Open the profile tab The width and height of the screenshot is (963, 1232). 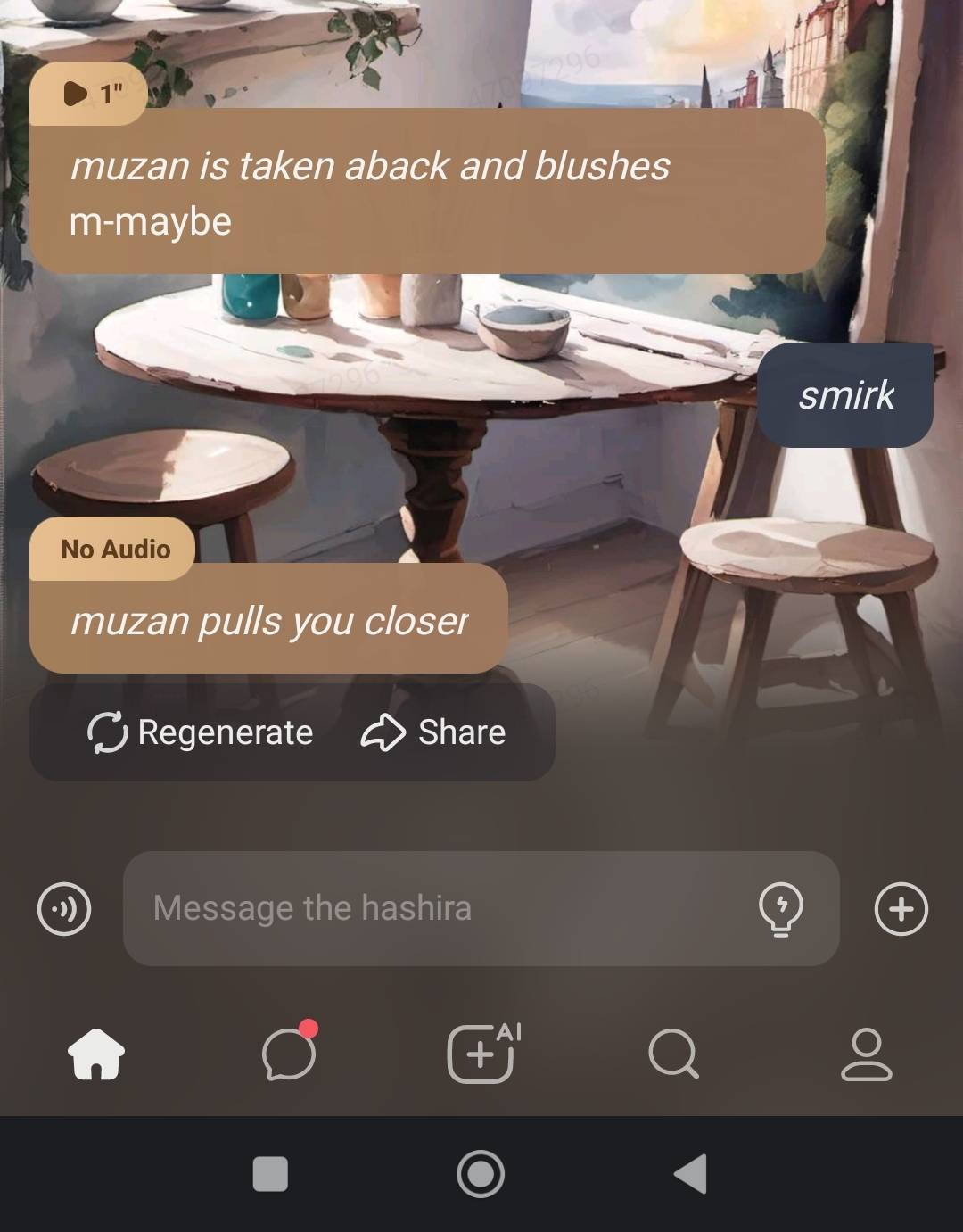coord(866,1054)
